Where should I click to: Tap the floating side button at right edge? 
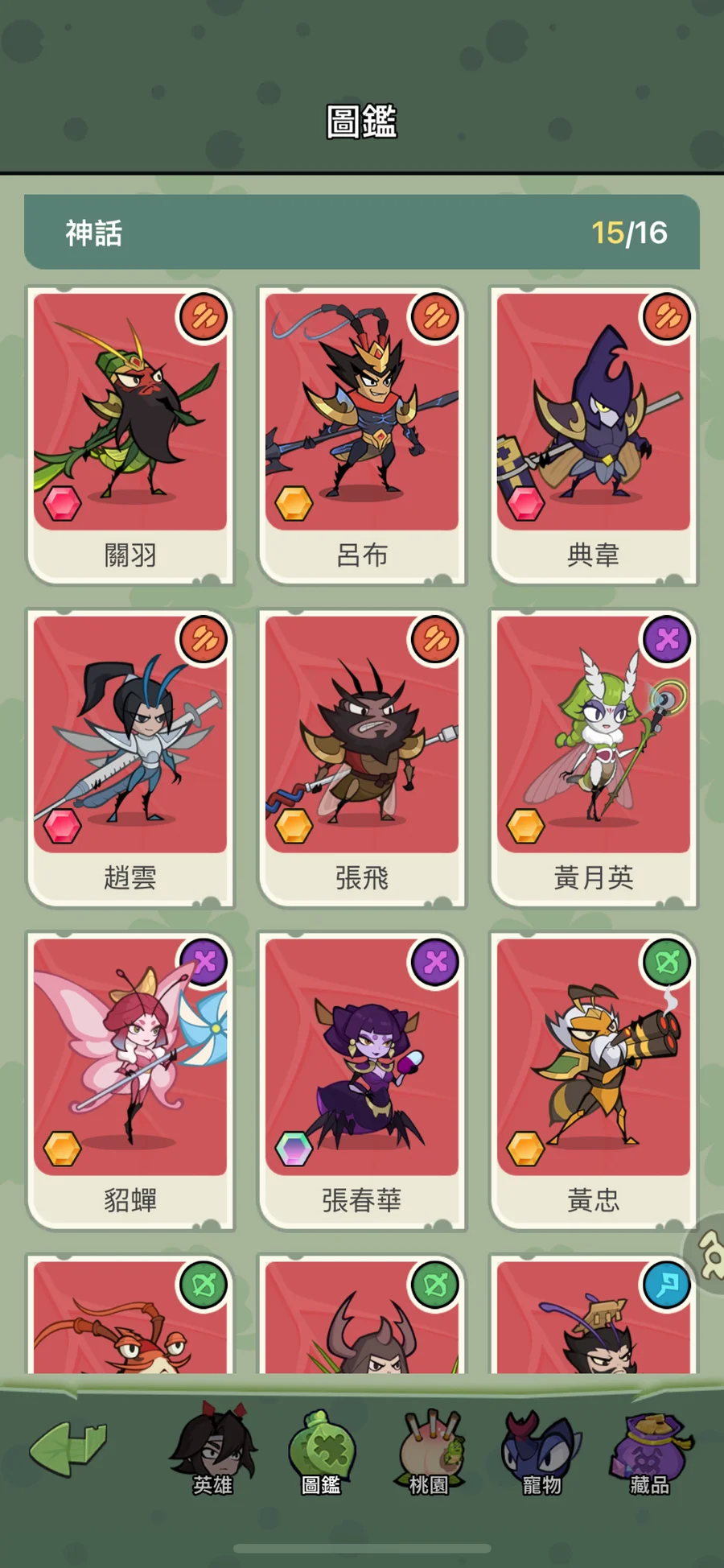pyautogui.click(x=708, y=1254)
